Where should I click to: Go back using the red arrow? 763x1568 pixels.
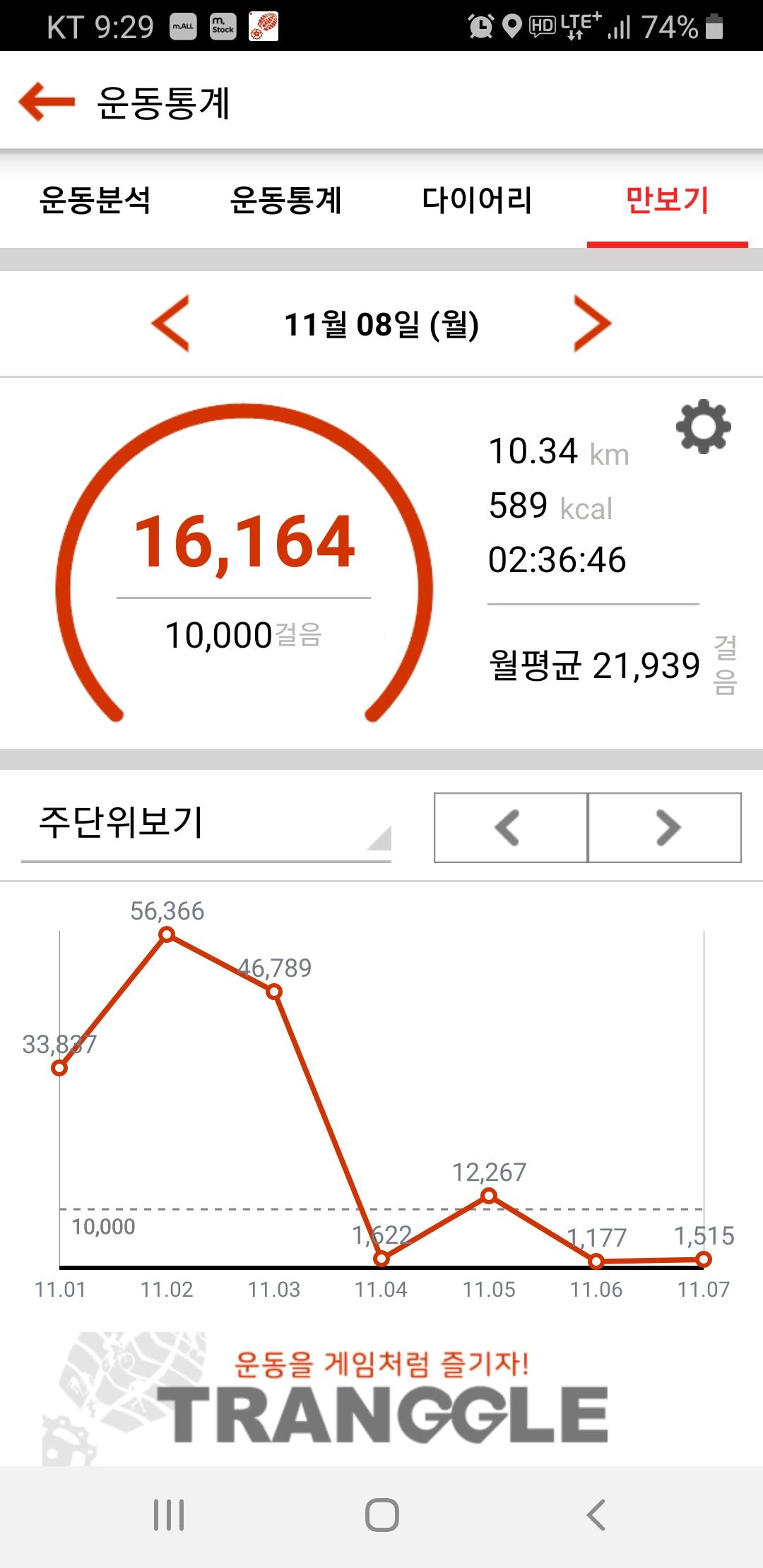coord(47,102)
